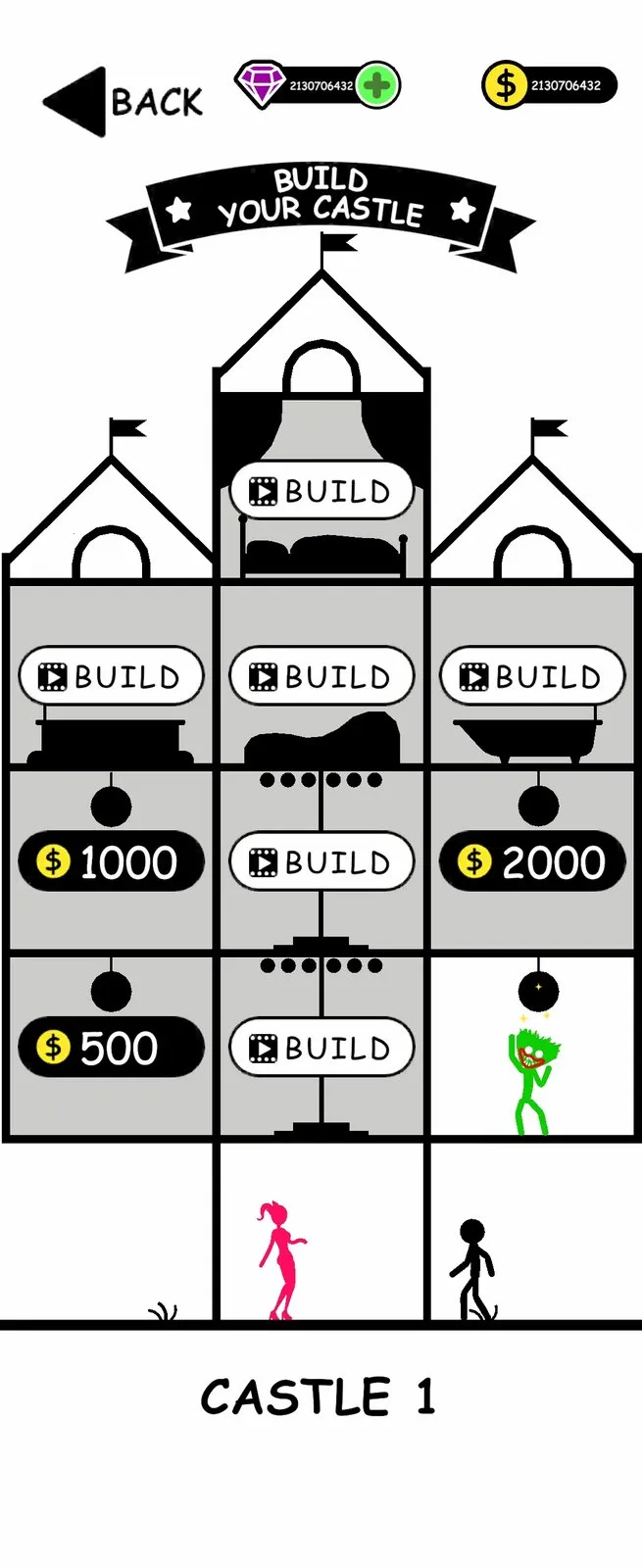Viewport: 642px width, 1568px height.
Task: Build the upper chandelier room in the center
Action: 321,861
